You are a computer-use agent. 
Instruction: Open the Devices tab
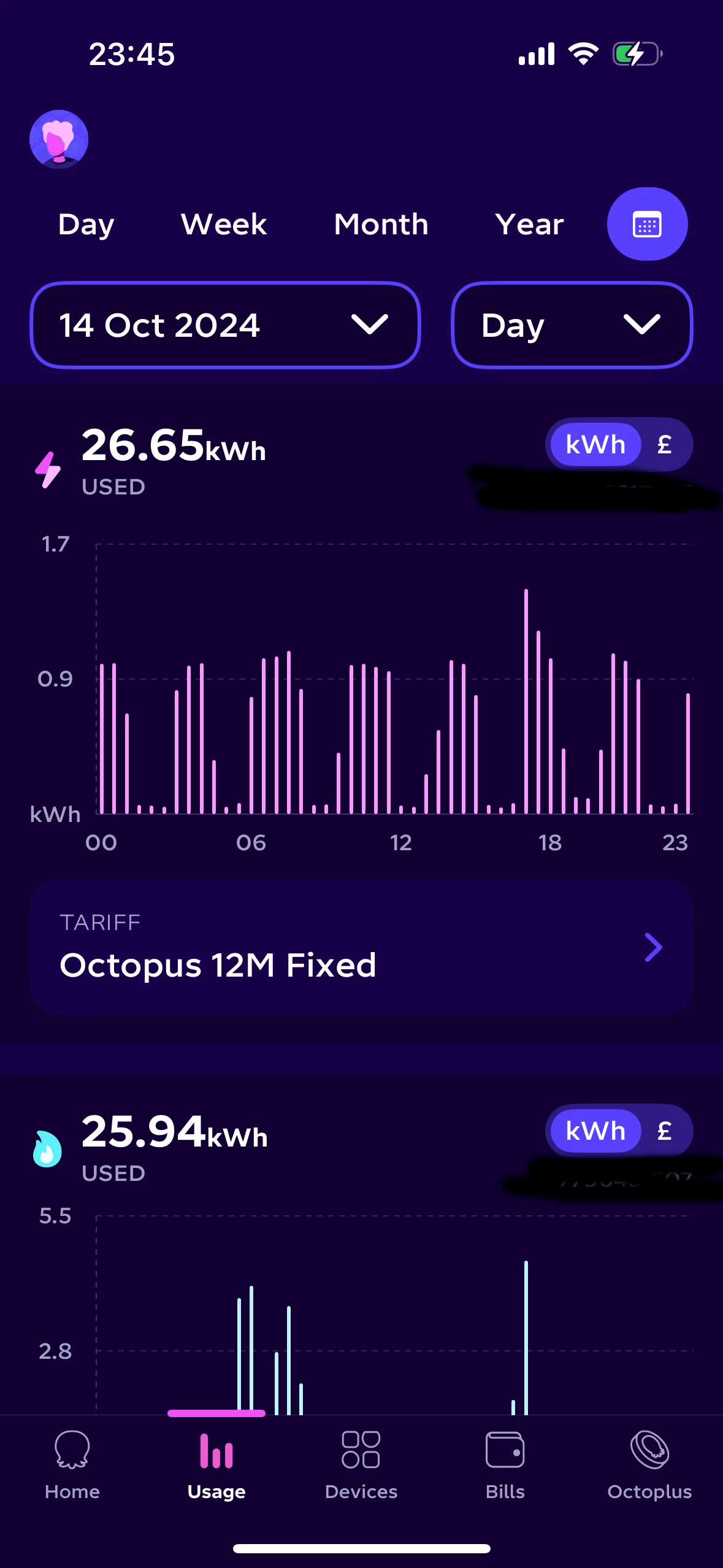[x=361, y=1466]
